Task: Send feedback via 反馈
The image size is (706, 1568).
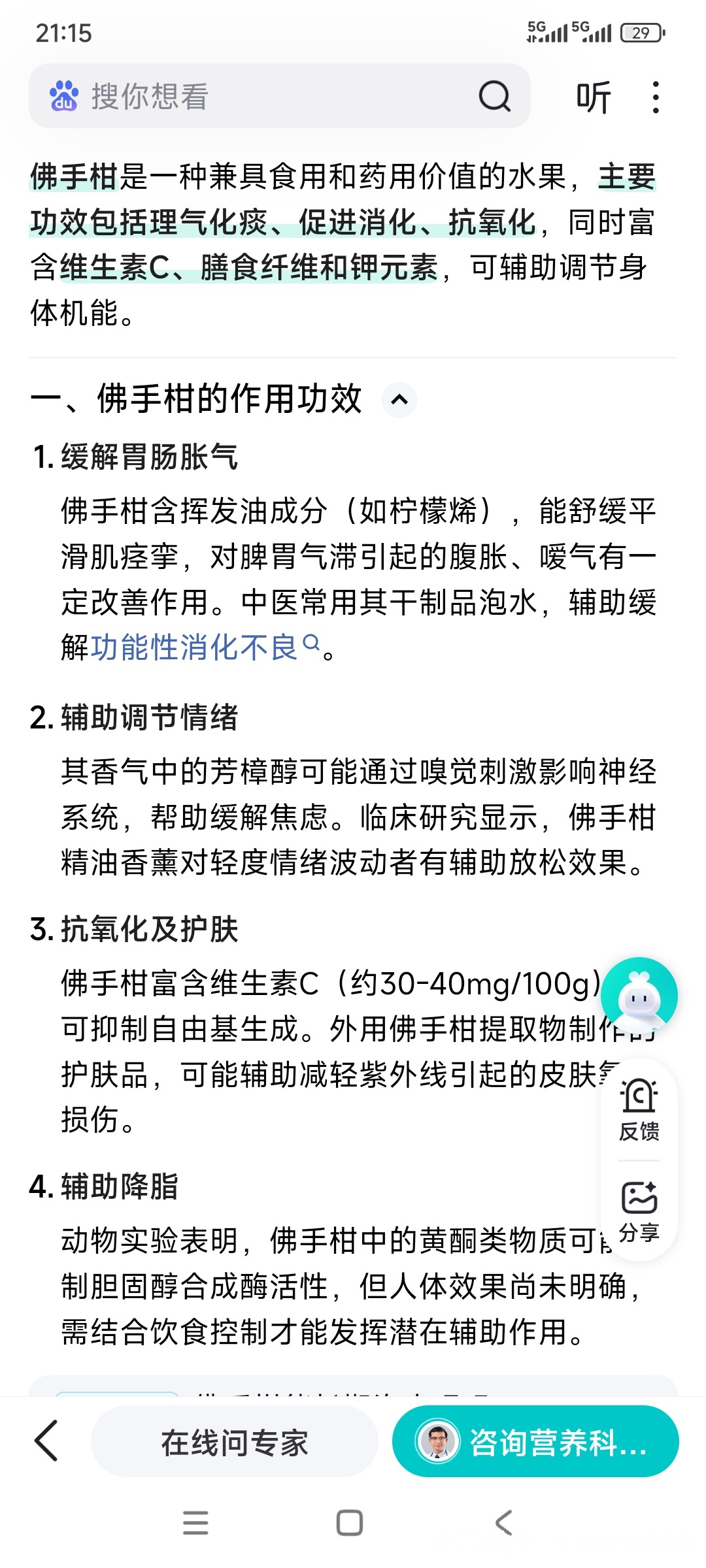Action: [639, 1110]
